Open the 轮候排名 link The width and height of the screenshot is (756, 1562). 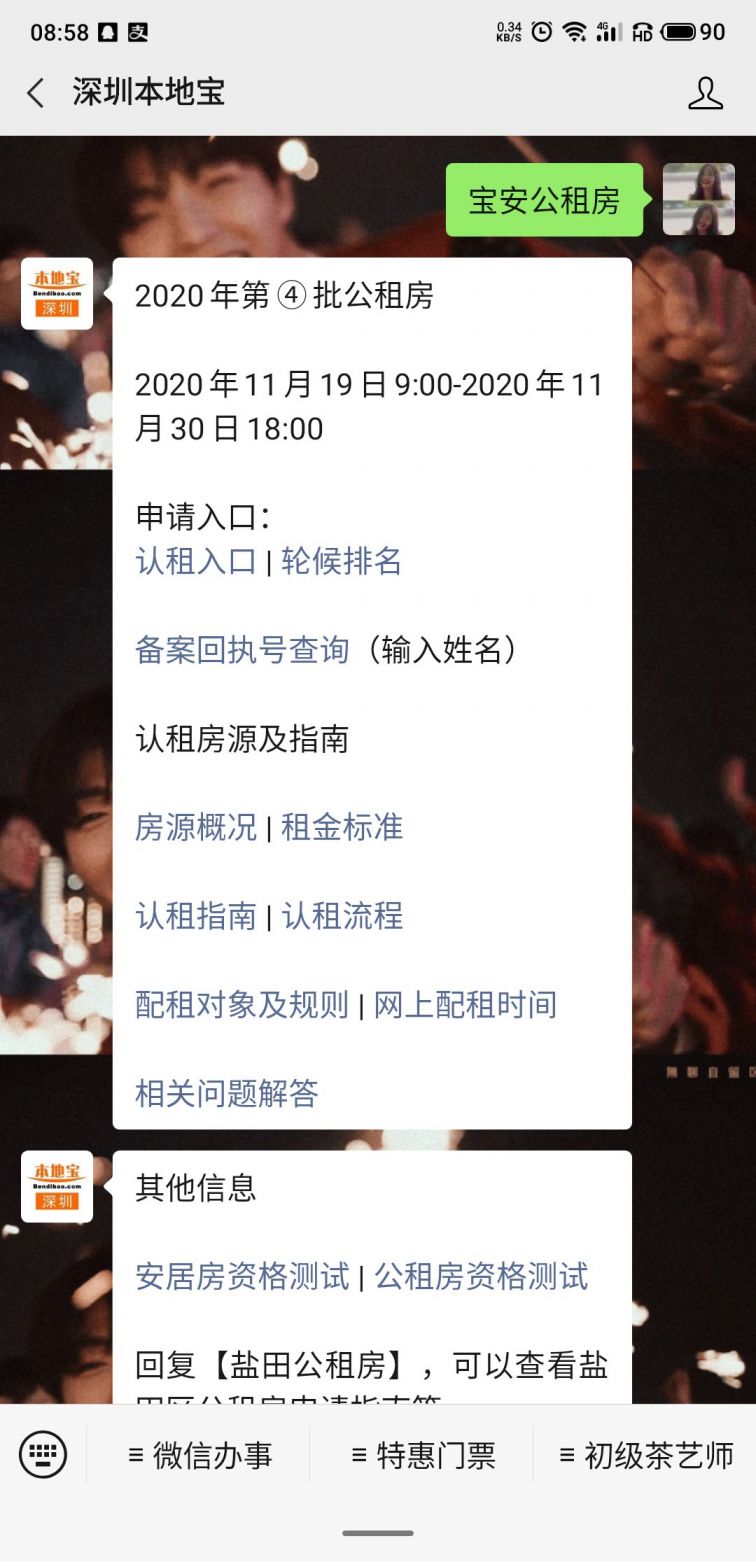point(341,561)
